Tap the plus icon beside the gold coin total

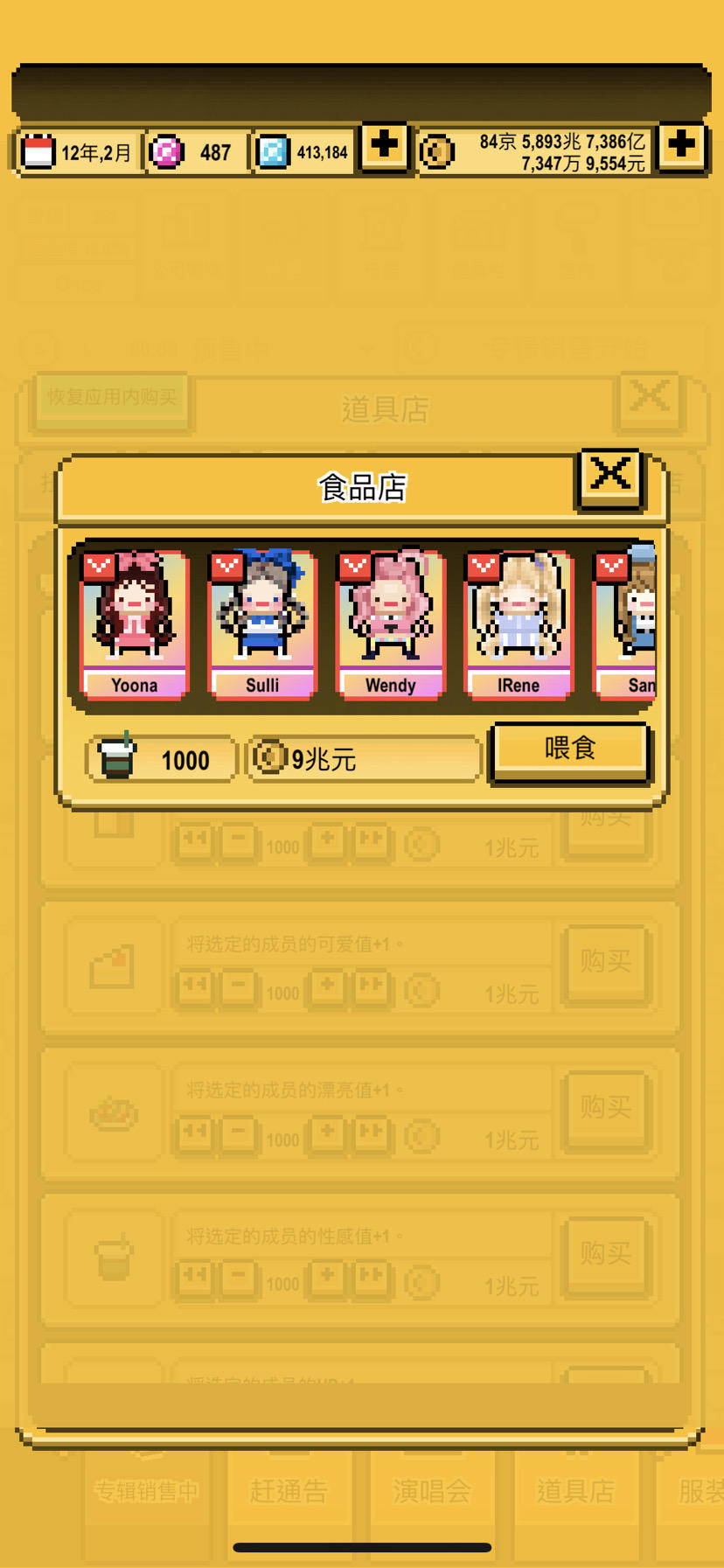681,146
